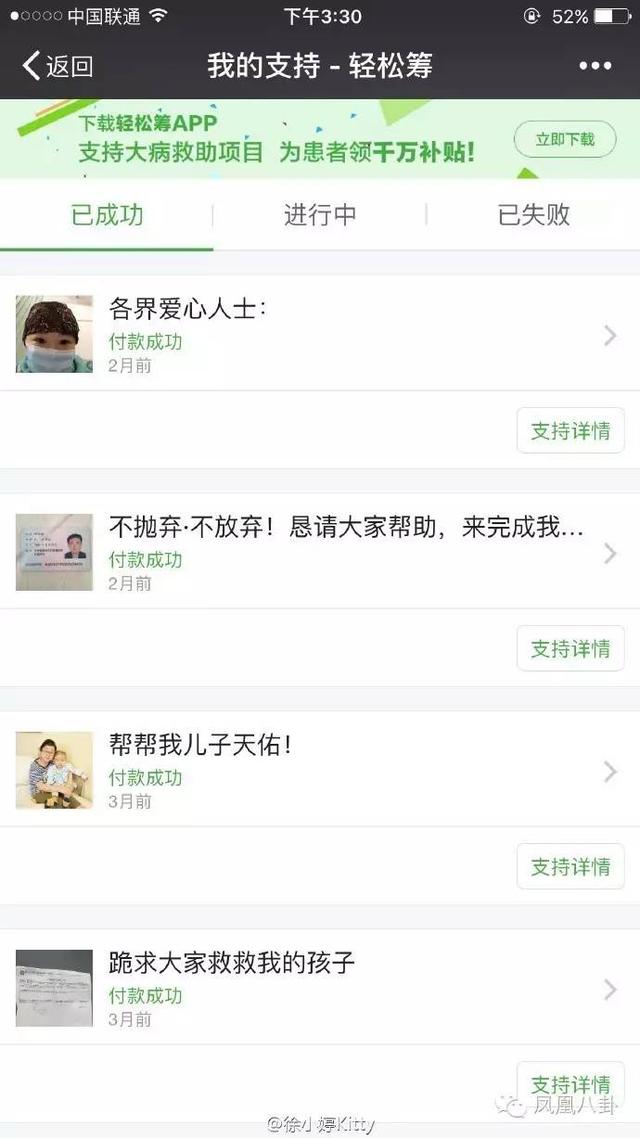The width and height of the screenshot is (640, 1138).
Task: Open the 帮帮我儿子天佑 project row
Action: tap(320, 770)
